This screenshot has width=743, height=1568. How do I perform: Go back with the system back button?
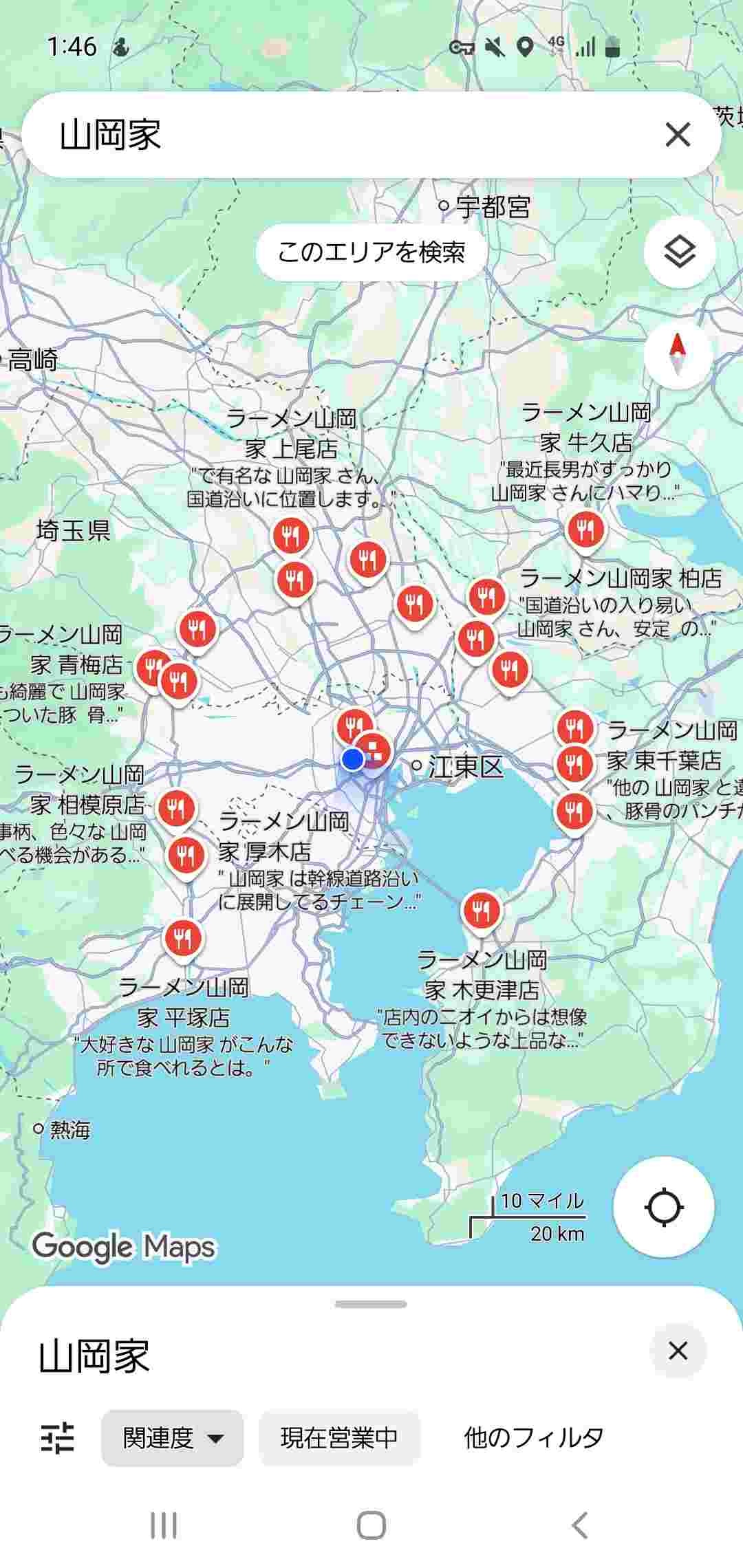[x=580, y=1525]
